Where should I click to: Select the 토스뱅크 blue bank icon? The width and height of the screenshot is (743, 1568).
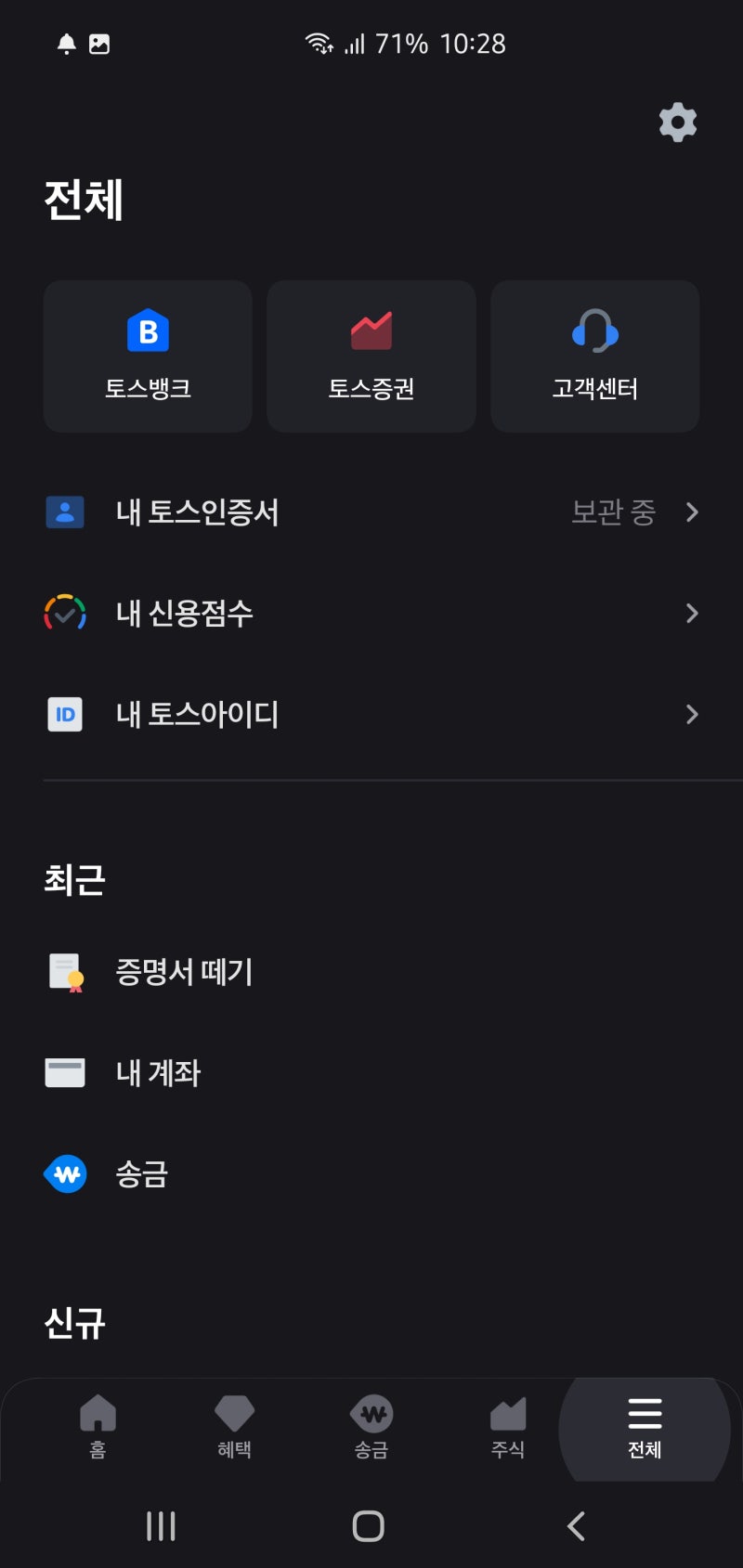pos(147,331)
